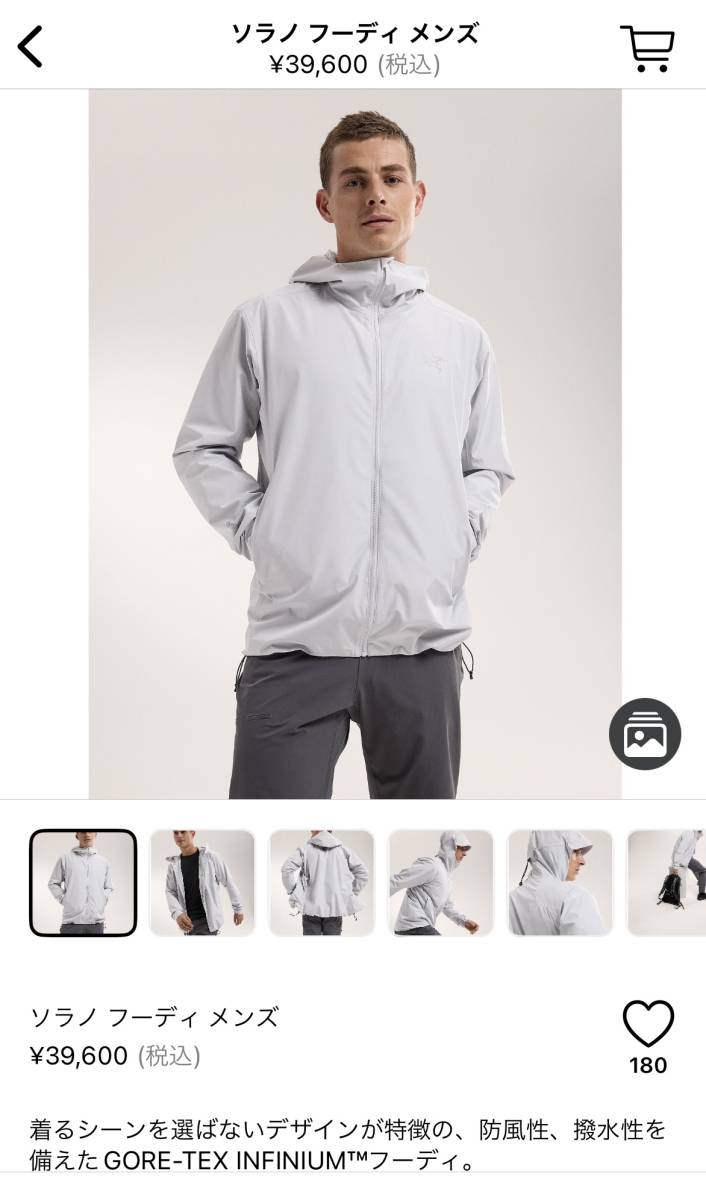Add this hoodie to favorites with heart

pyautogui.click(x=648, y=1025)
